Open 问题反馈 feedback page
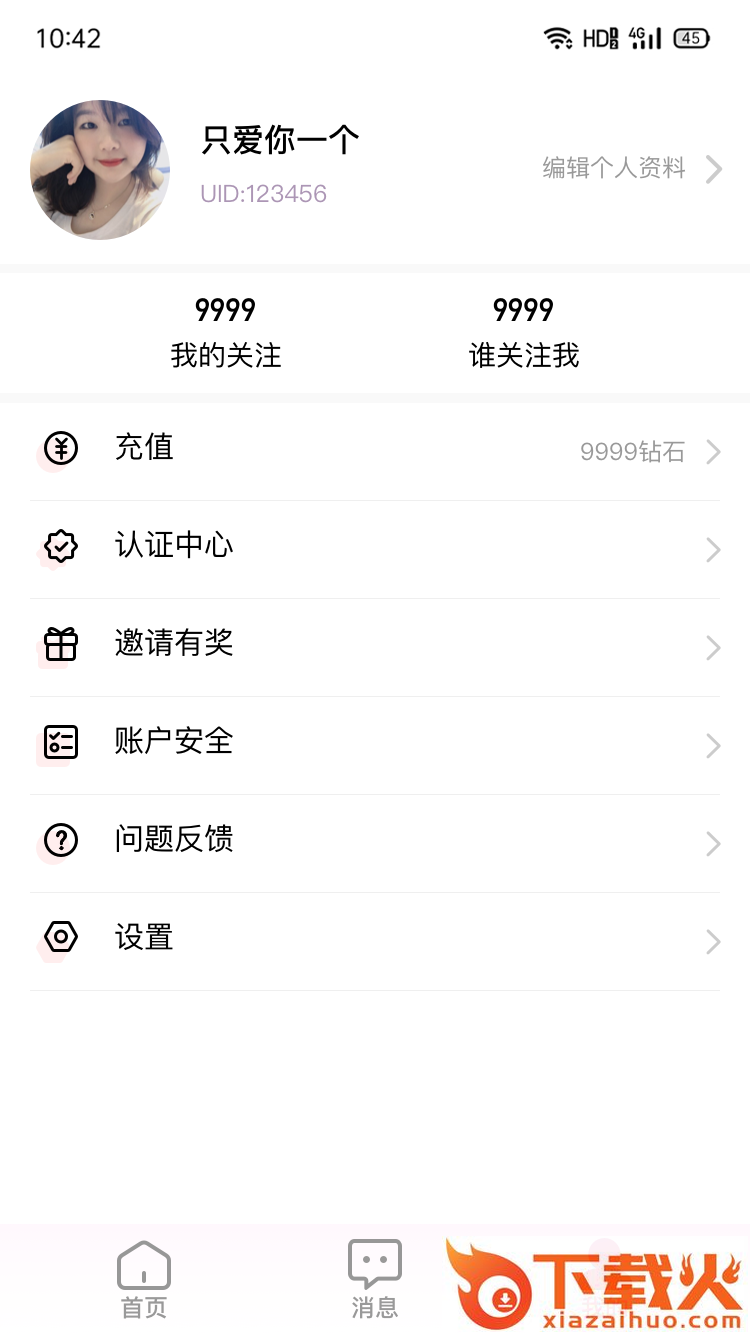This screenshot has width=750, height=1334. 375,842
